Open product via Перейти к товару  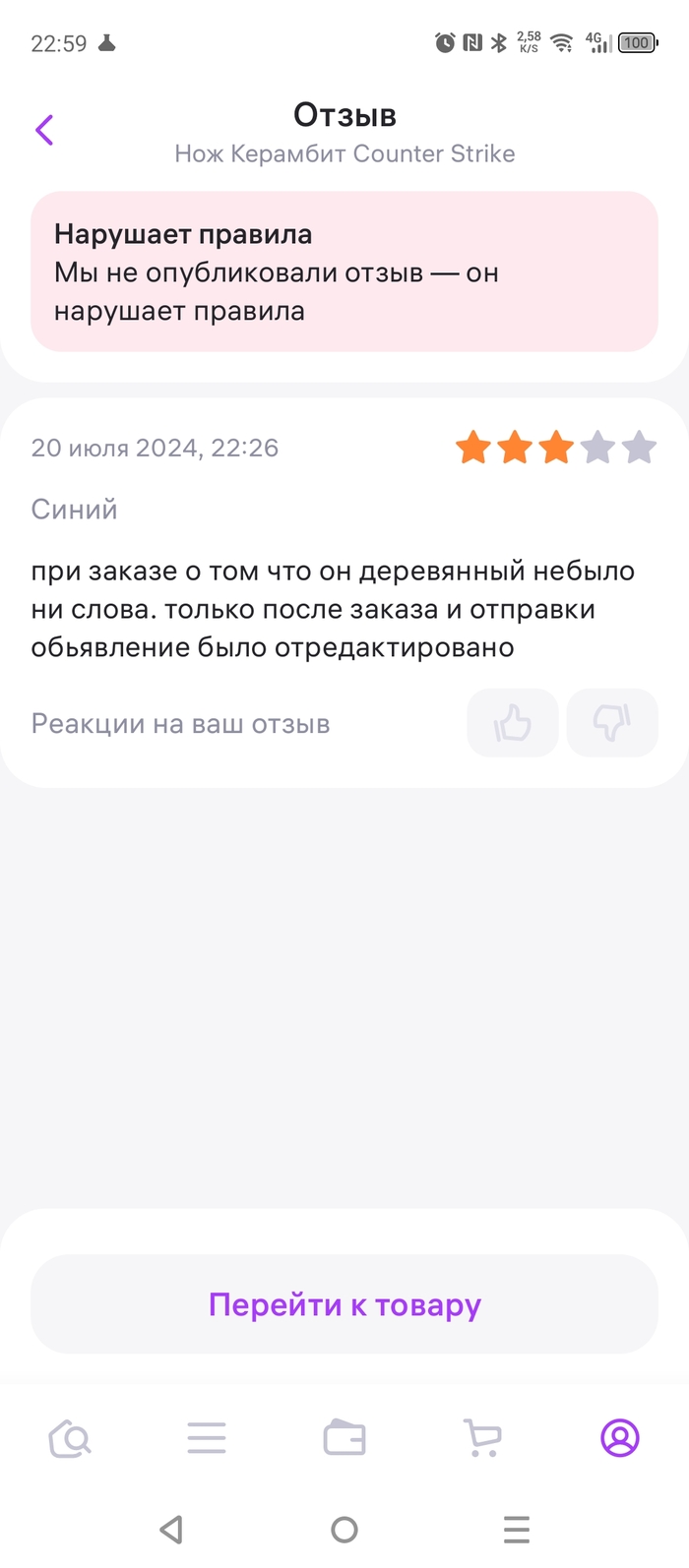[x=344, y=1304]
